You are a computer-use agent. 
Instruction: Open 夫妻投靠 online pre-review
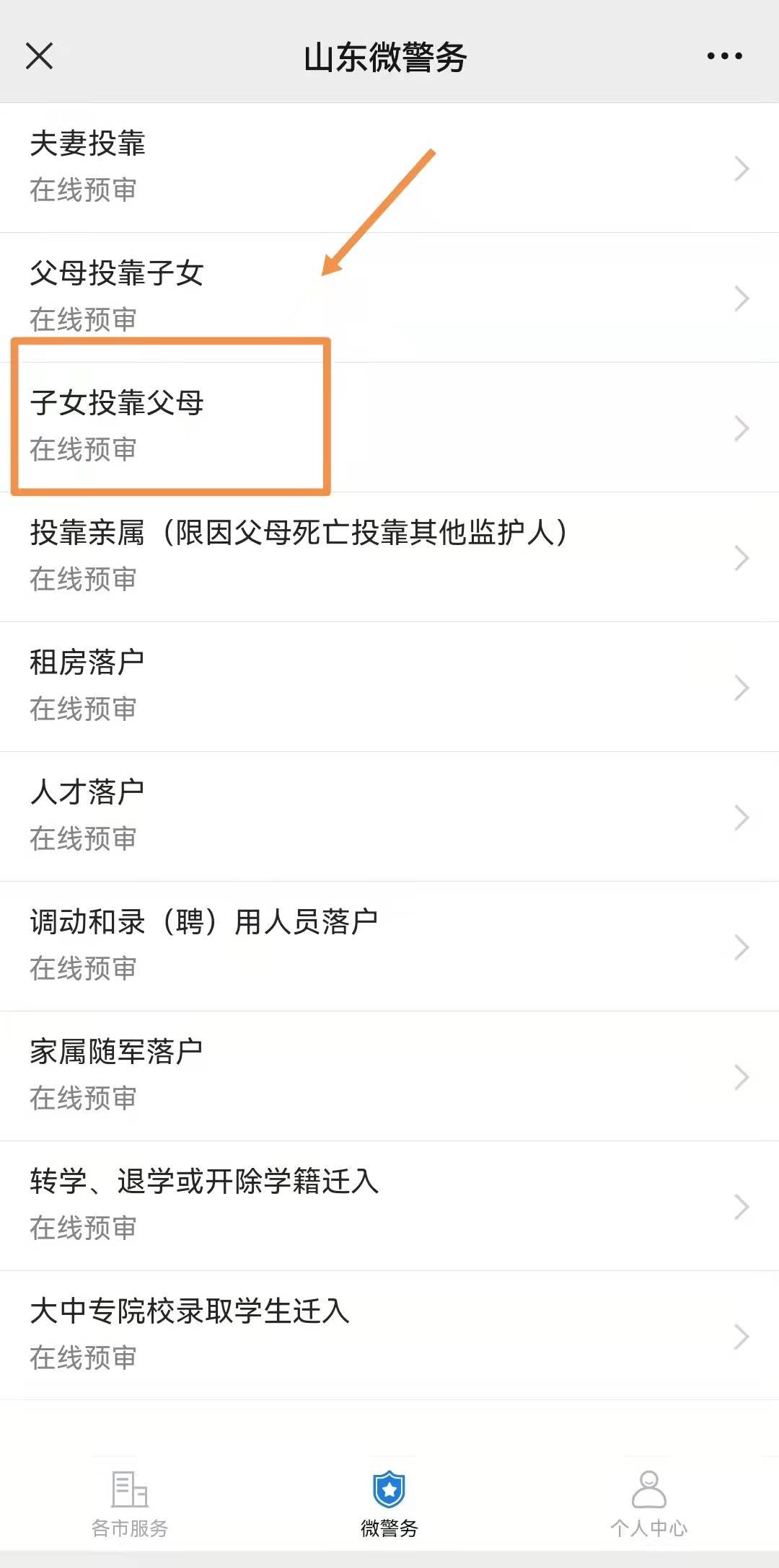click(x=389, y=167)
